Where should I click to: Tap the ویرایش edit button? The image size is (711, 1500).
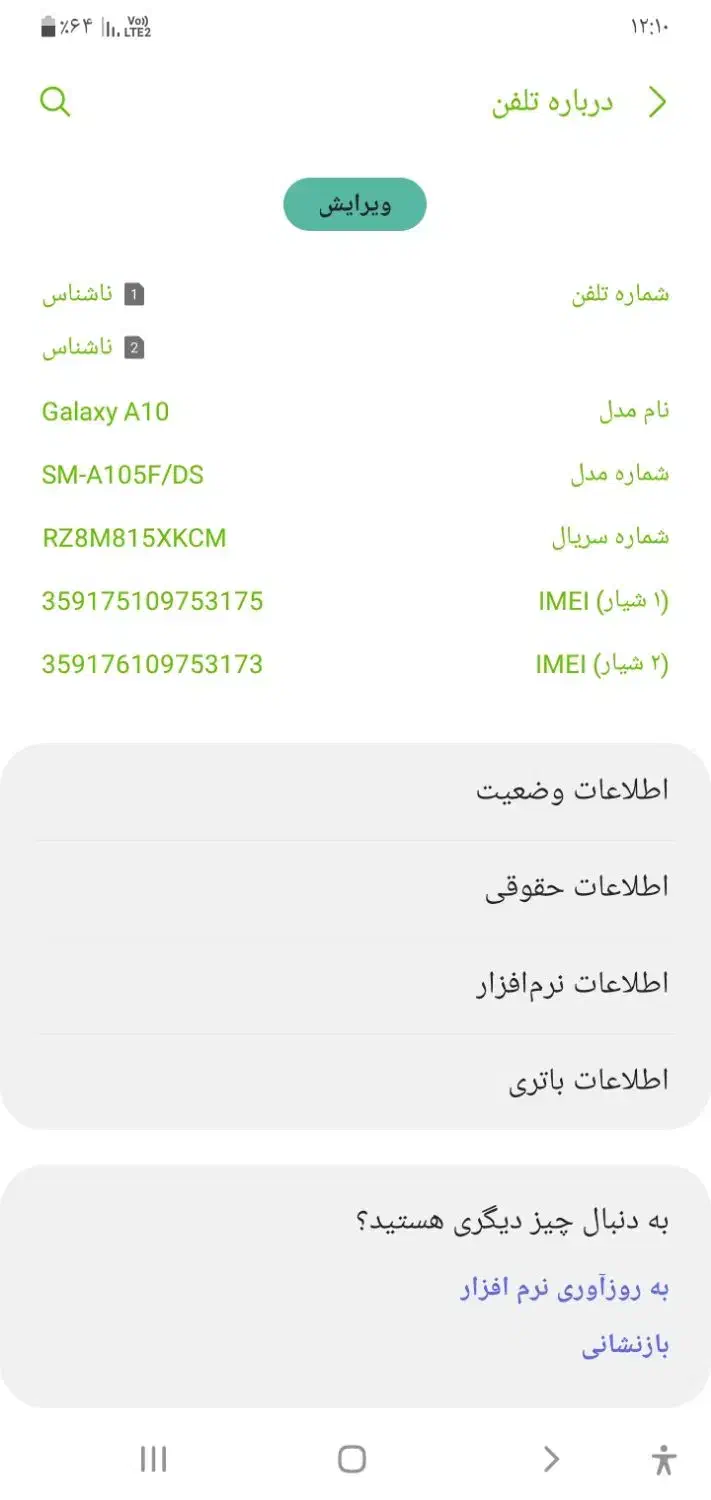click(355, 205)
